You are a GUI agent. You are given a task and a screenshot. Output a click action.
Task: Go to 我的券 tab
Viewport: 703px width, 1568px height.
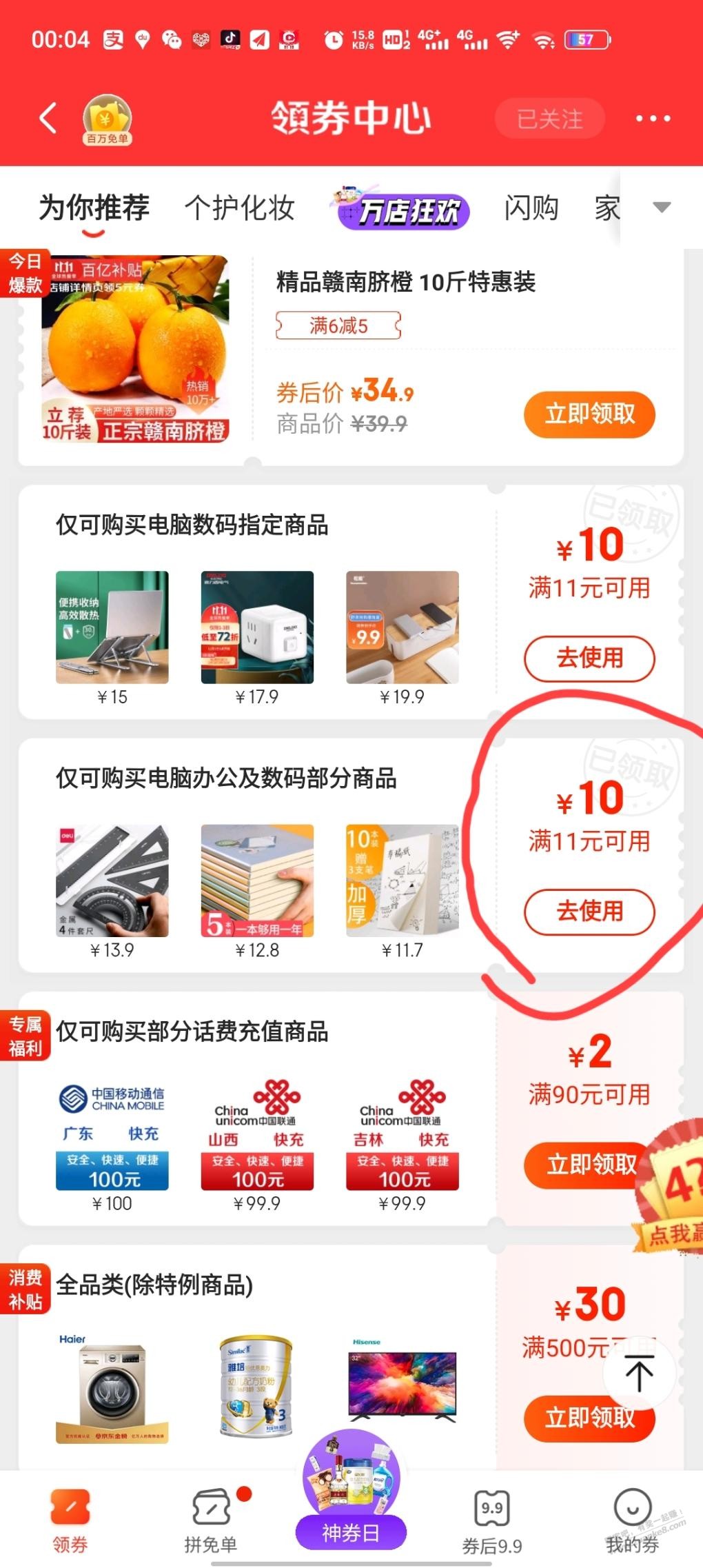click(632, 1521)
